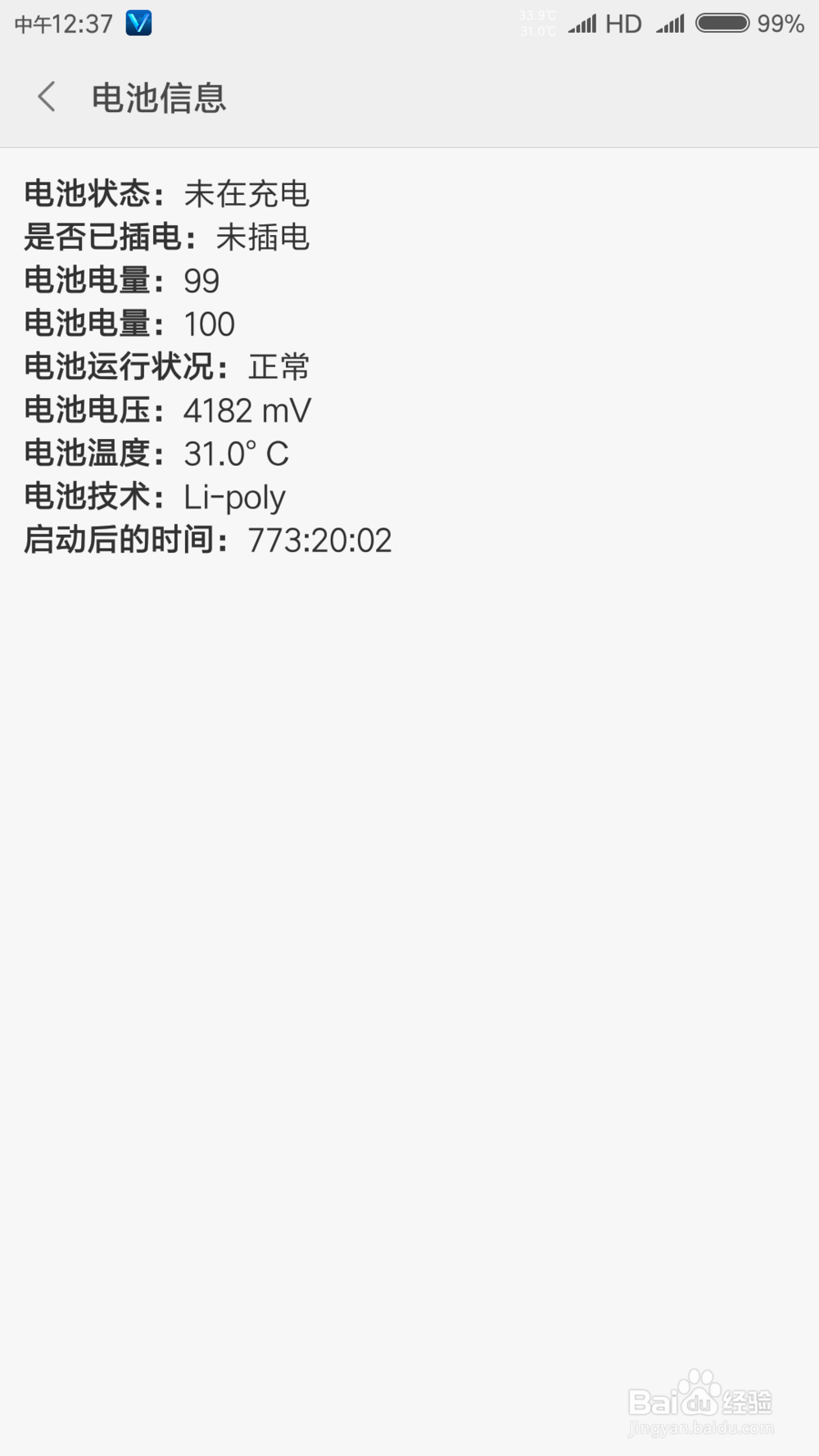Tap the battery temperature 31.0° C value
Image resolution: width=819 pixels, height=1456 pixels.
(238, 454)
